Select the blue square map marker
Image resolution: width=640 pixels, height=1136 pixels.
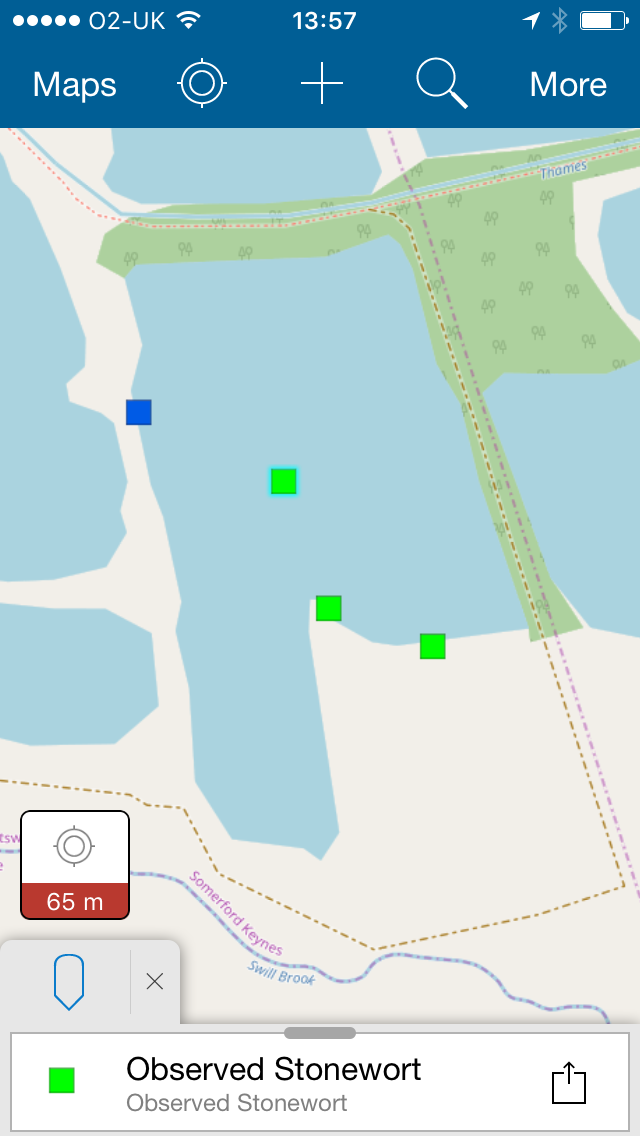coord(138,412)
